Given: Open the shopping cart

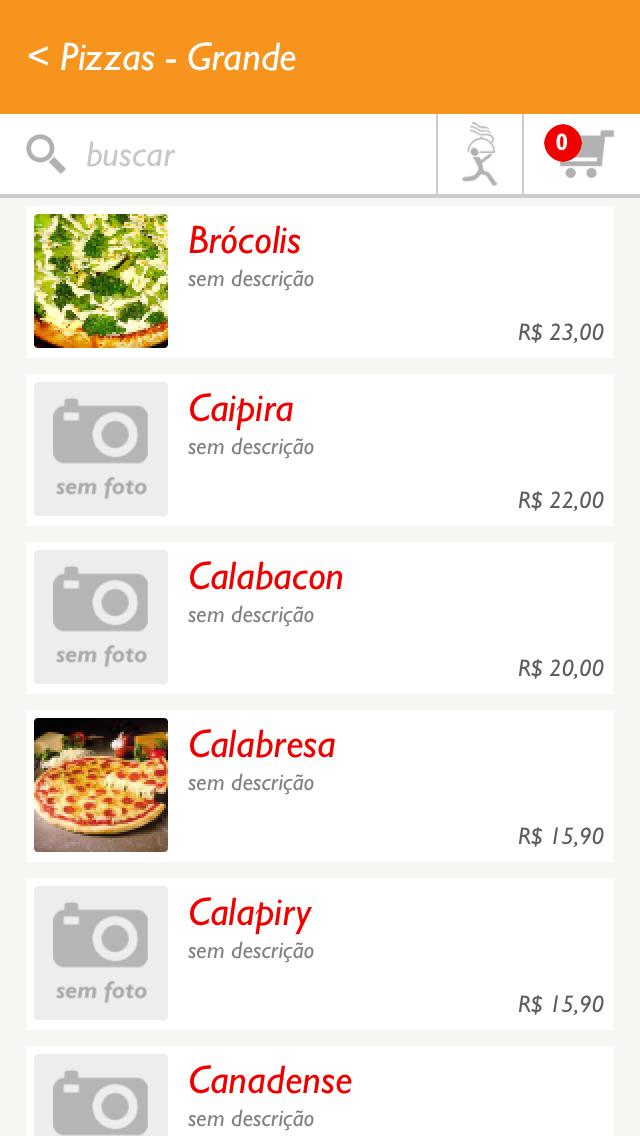Looking at the screenshot, I should [581, 154].
